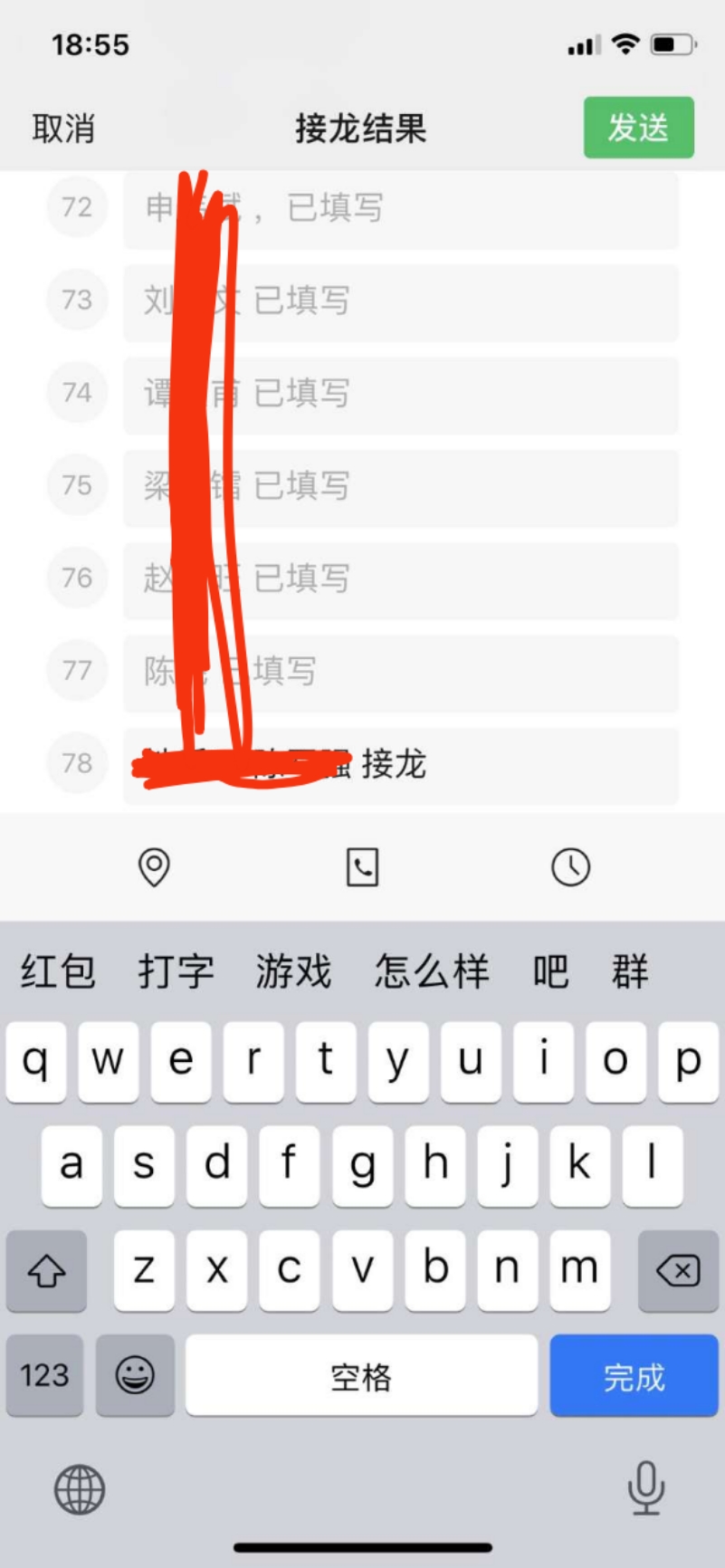Insert location with the pin icon
Viewport: 725px width, 1568px height.
point(154,867)
